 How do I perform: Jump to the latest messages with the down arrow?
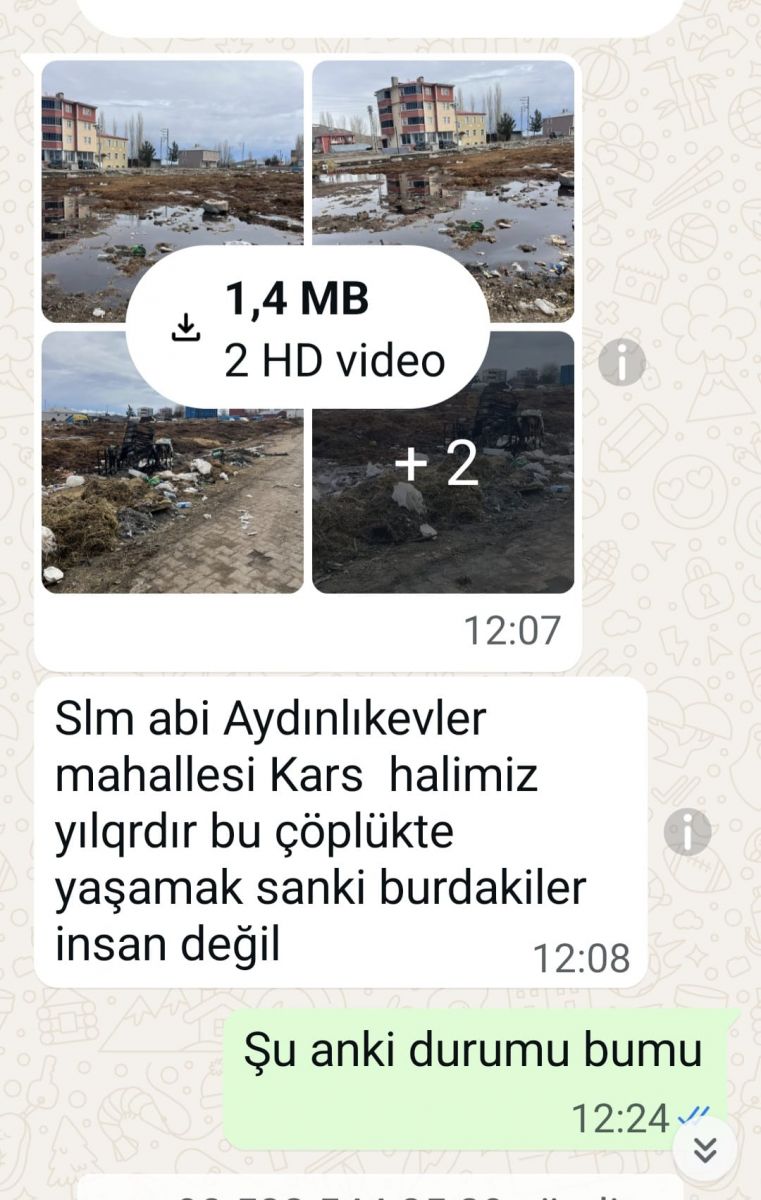[x=705, y=1150]
